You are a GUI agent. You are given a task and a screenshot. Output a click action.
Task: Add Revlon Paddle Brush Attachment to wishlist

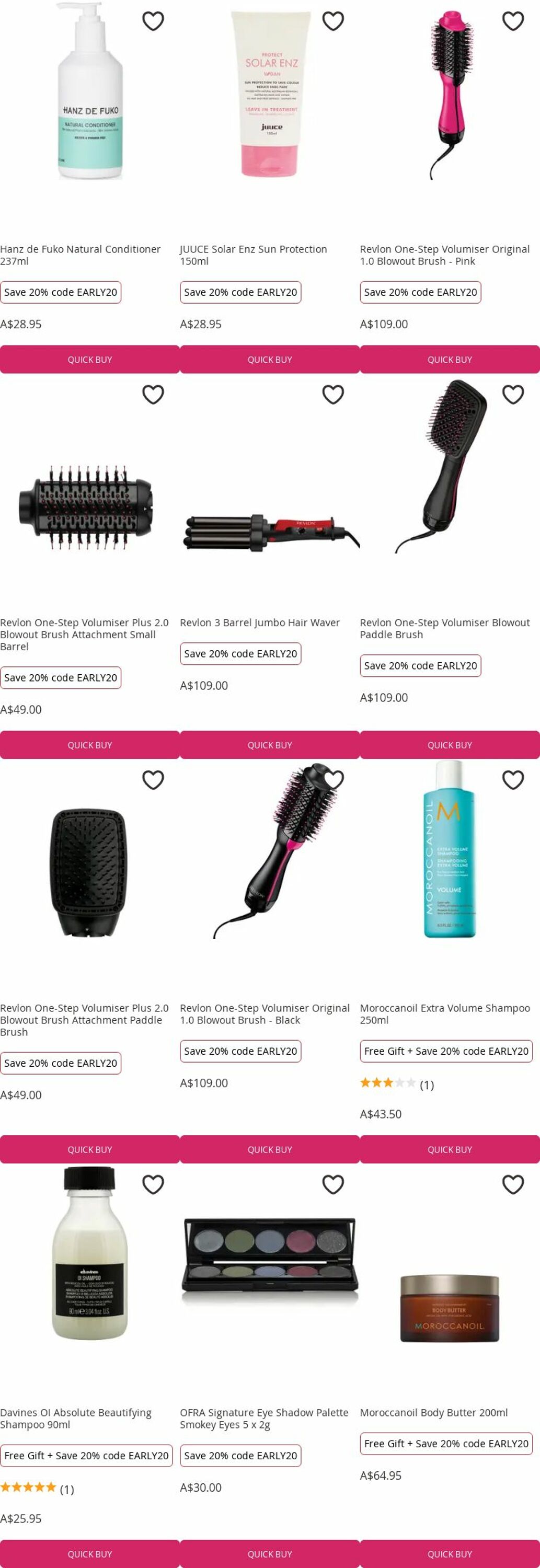[x=153, y=780]
